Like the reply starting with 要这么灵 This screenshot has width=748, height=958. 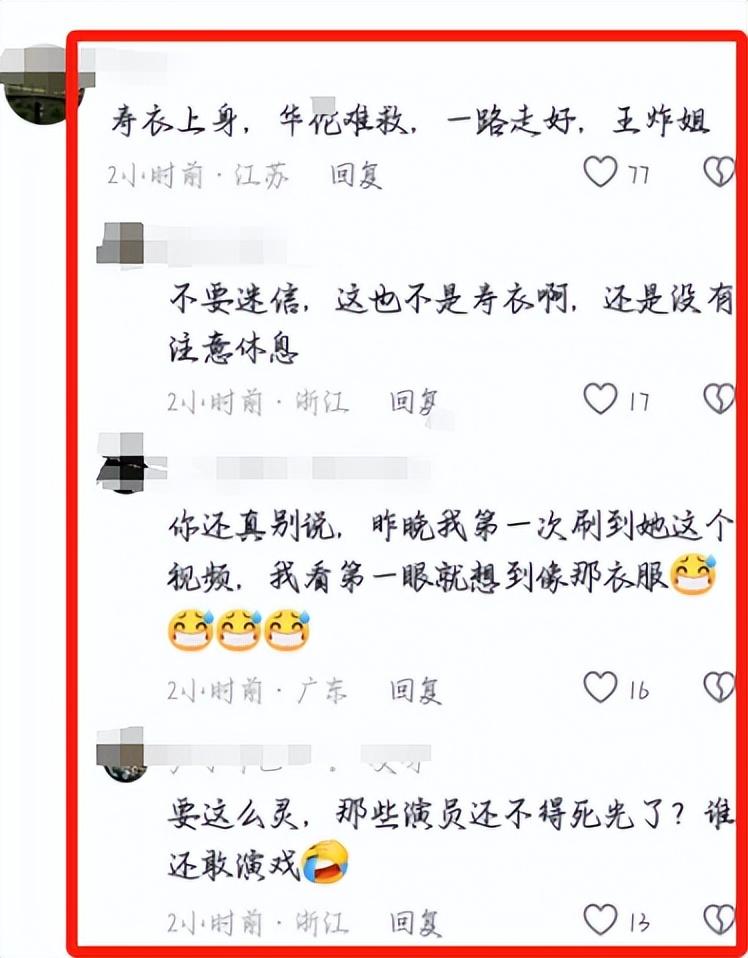(x=600, y=918)
